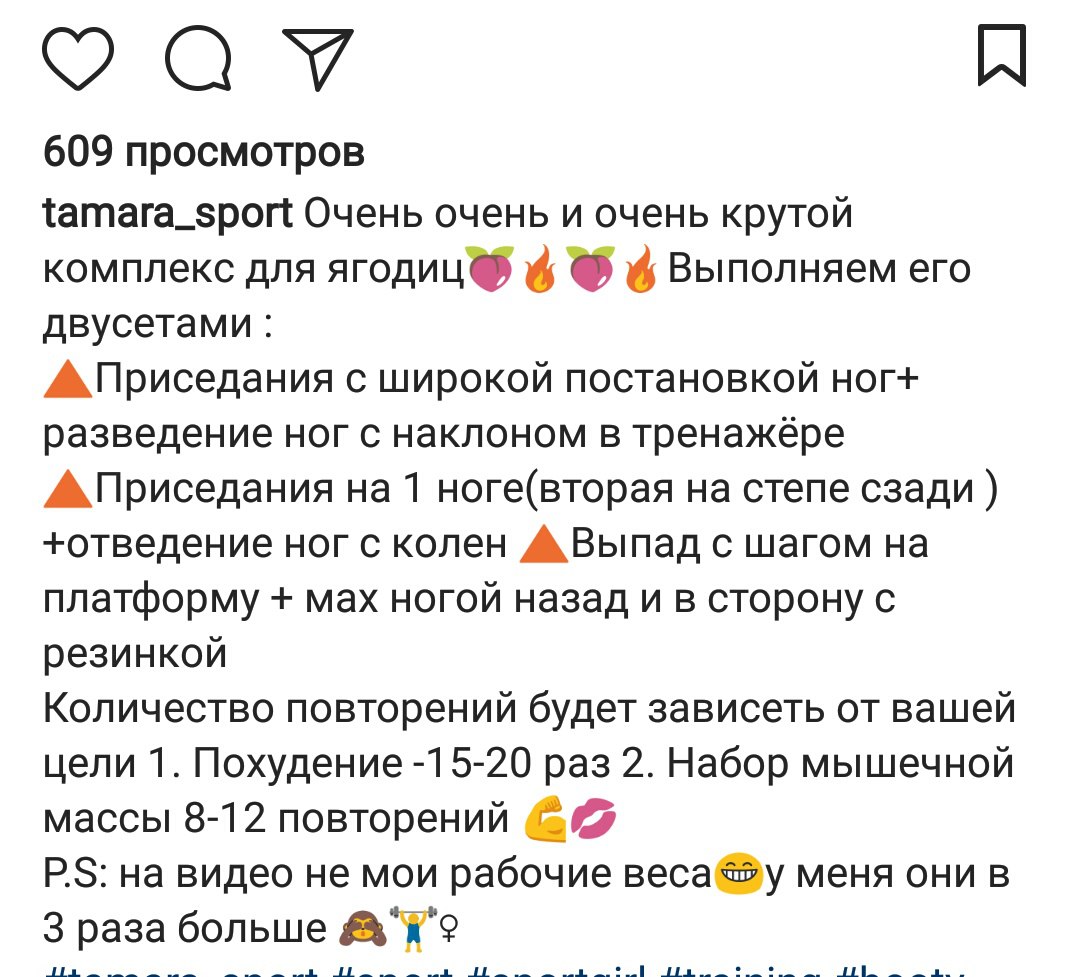
Task: Save the post with the bookmark icon
Action: [1002, 57]
